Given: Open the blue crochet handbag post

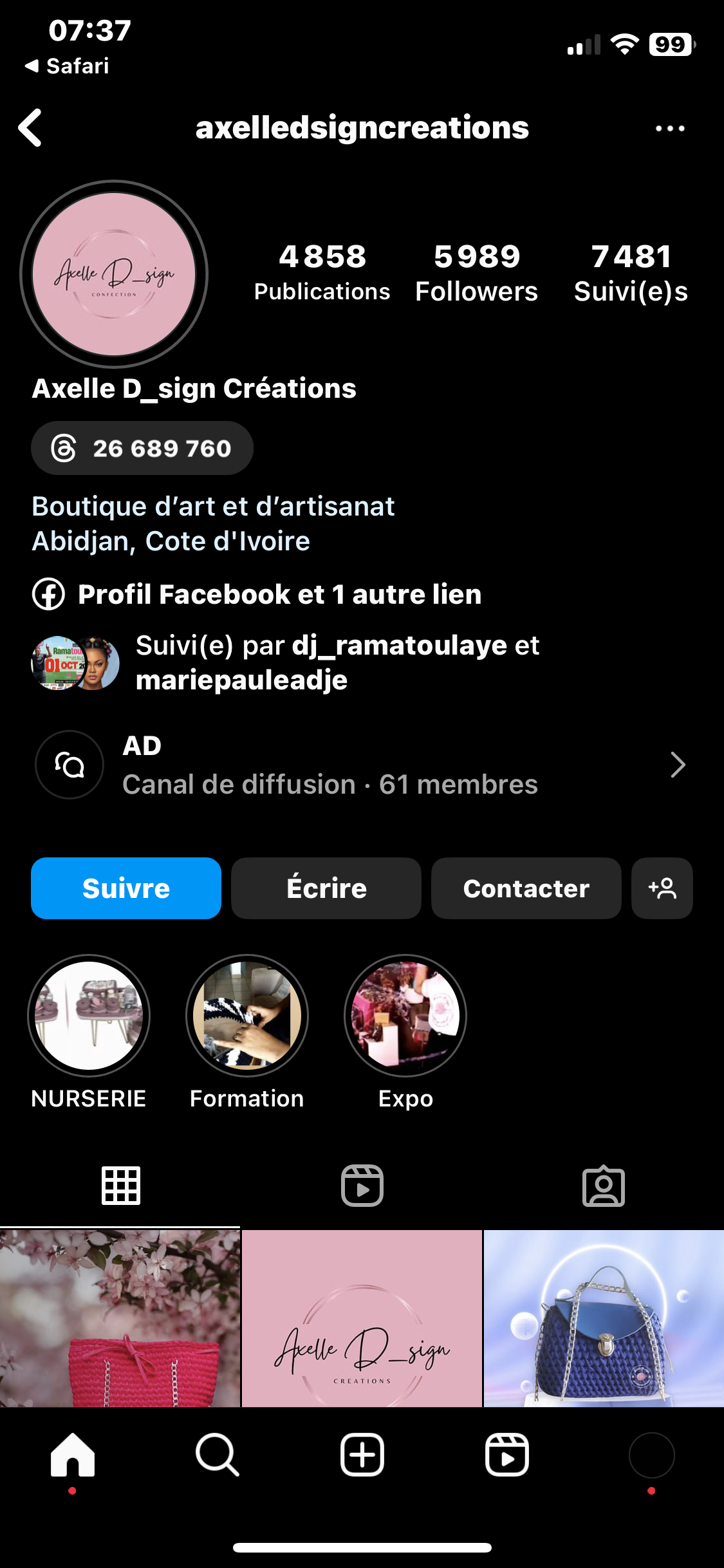Looking at the screenshot, I should (604, 1318).
